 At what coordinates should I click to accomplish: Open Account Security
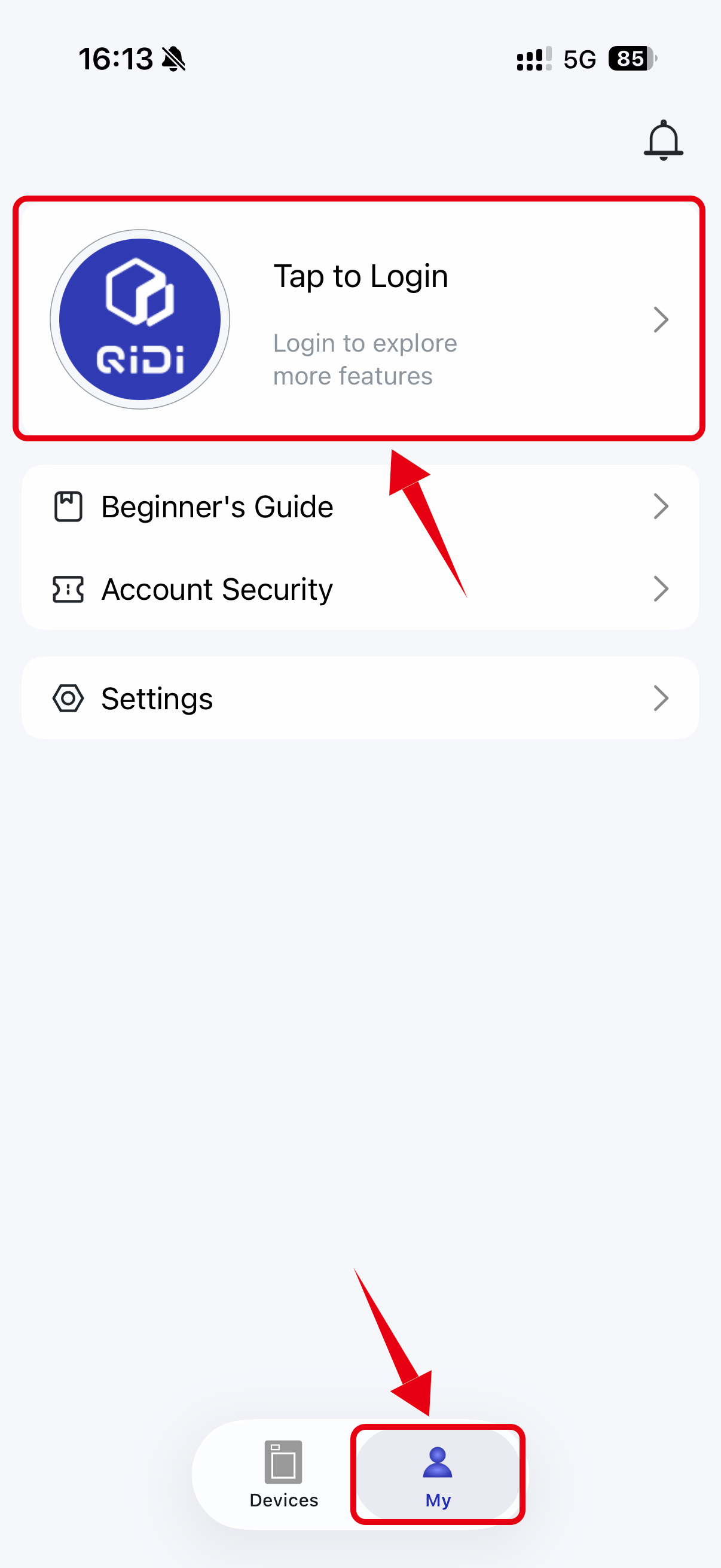(x=359, y=588)
